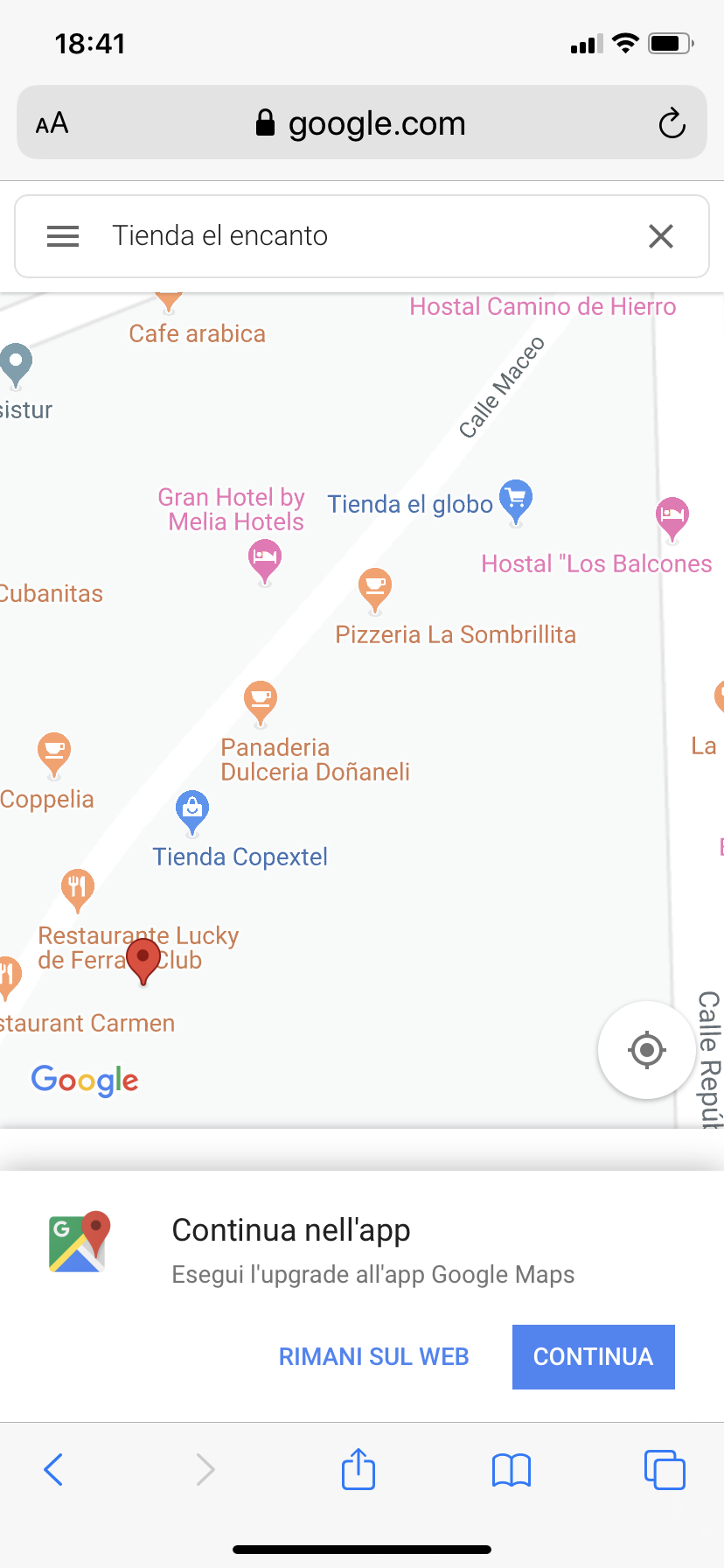Viewport: 724px width, 1568px height.
Task: Show open Safari tabs
Action: point(665,1469)
